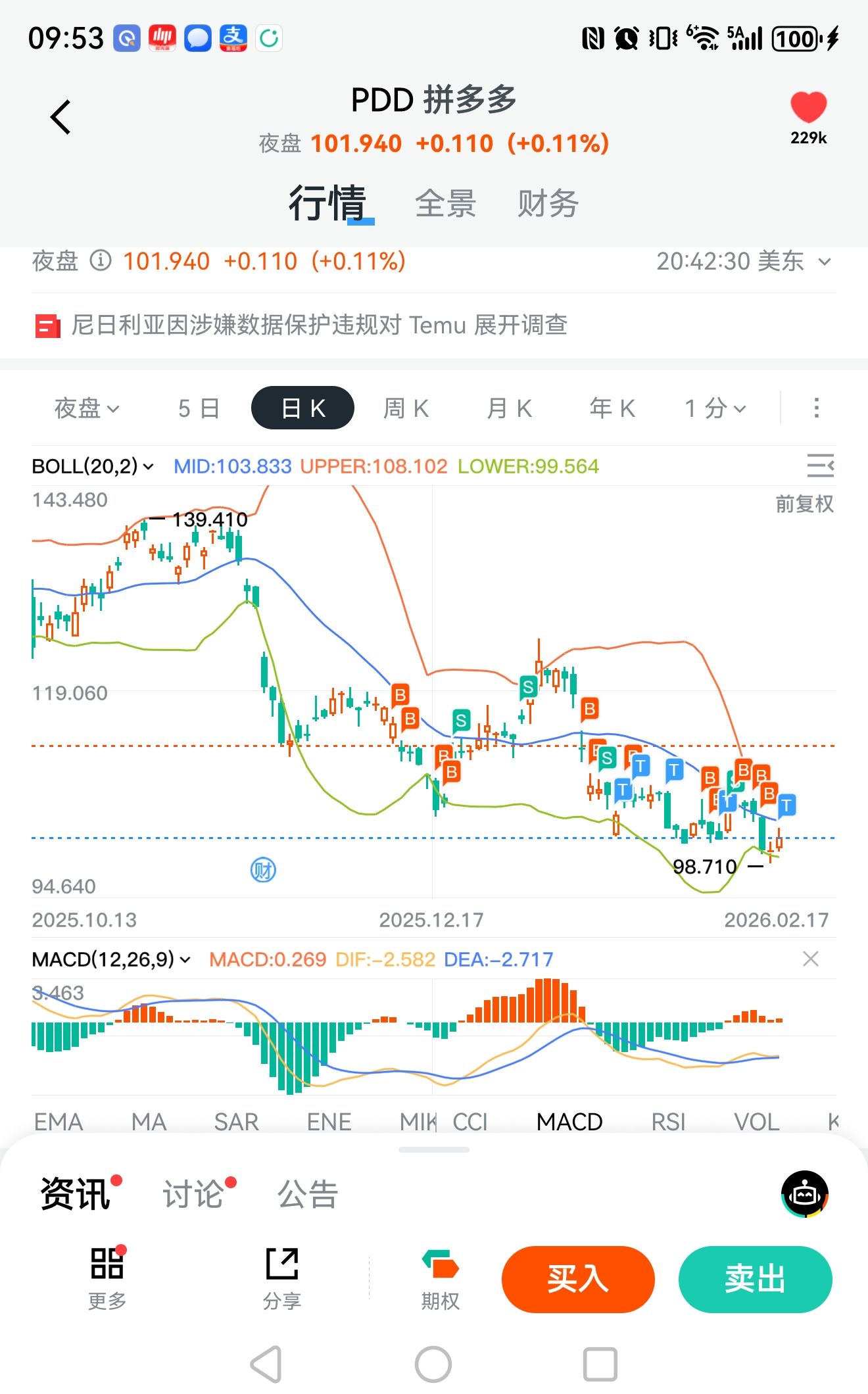Tap the red heart favorite icon
The image size is (868, 1394).
click(x=808, y=108)
